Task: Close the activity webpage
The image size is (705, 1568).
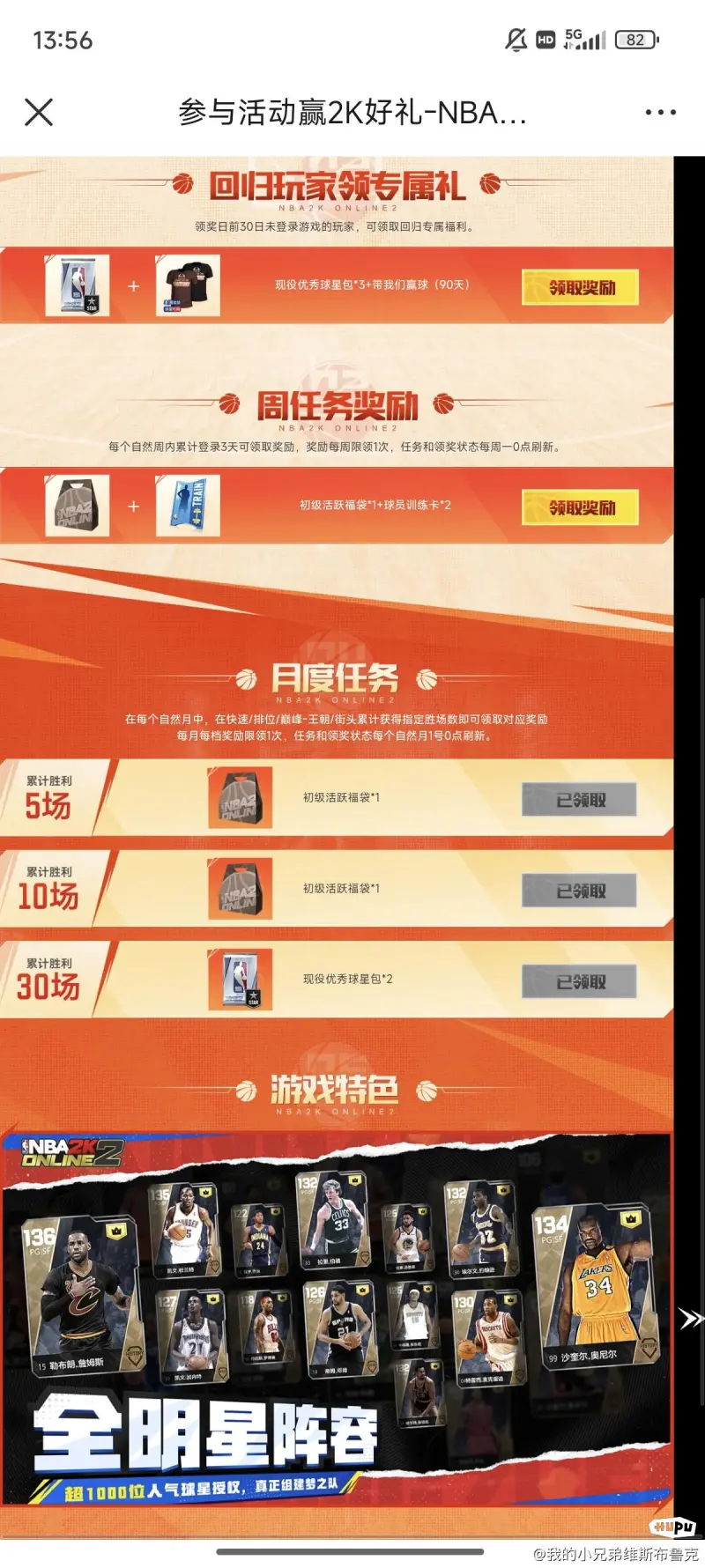Action: (x=39, y=112)
